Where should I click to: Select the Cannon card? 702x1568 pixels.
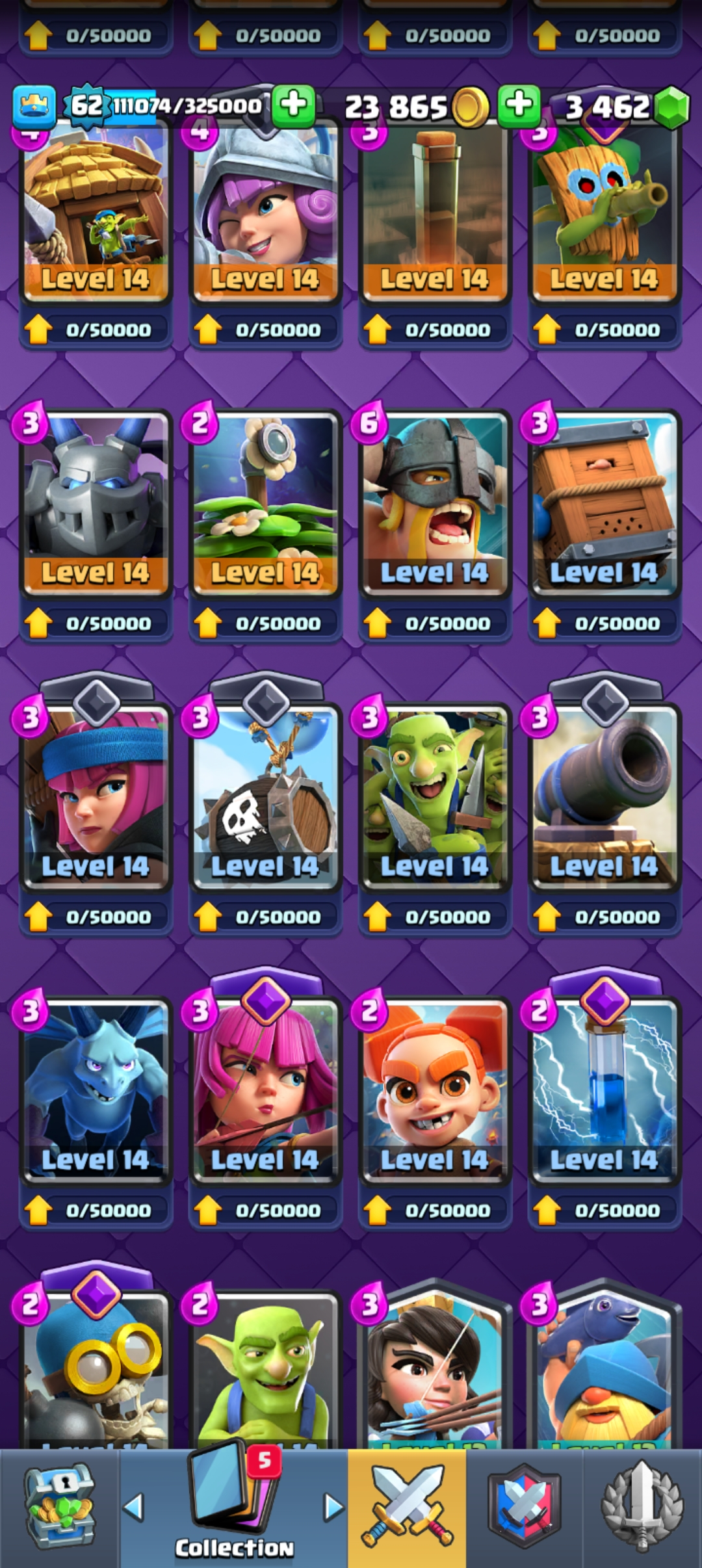pyautogui.click(x=604, y=796)
